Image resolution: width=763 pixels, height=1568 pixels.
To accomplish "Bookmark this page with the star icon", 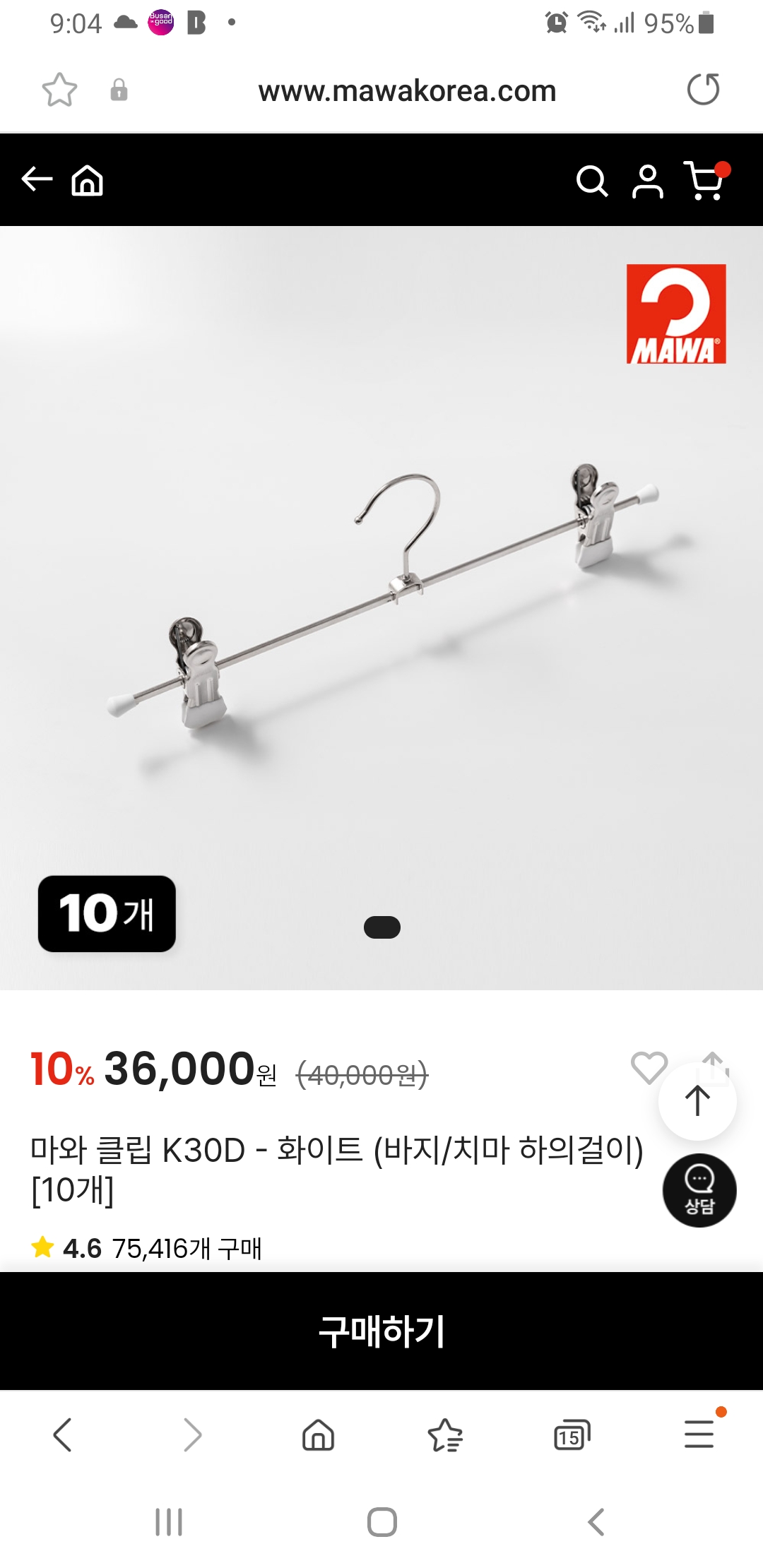I will tap(59, 90).
